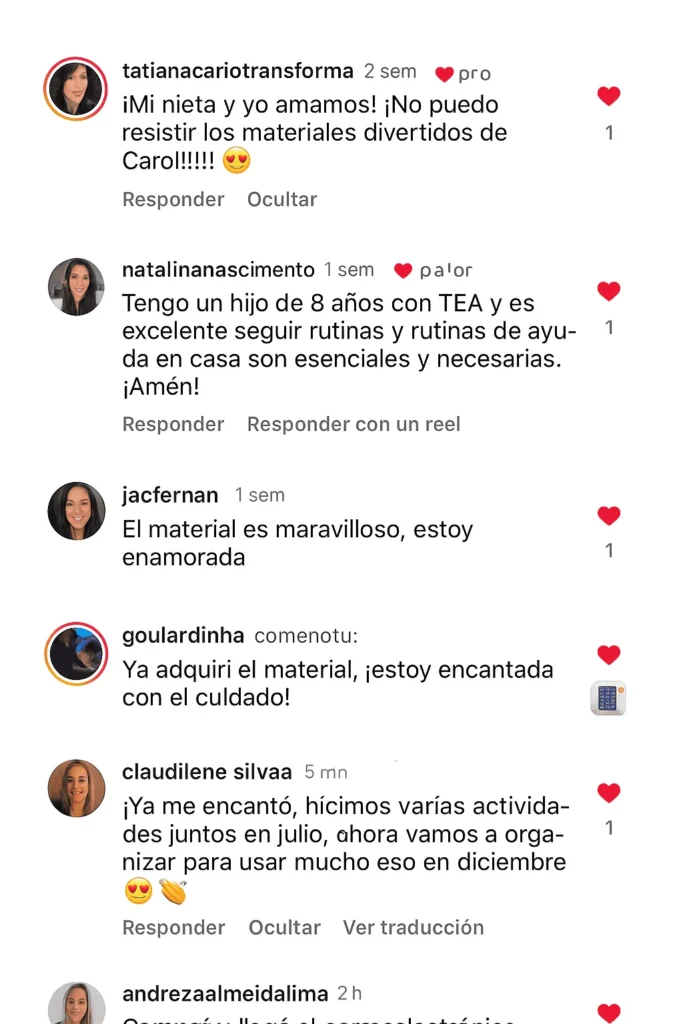683x1024 pixels.
Task: Like goulardinha's comment
Action: 608,655
